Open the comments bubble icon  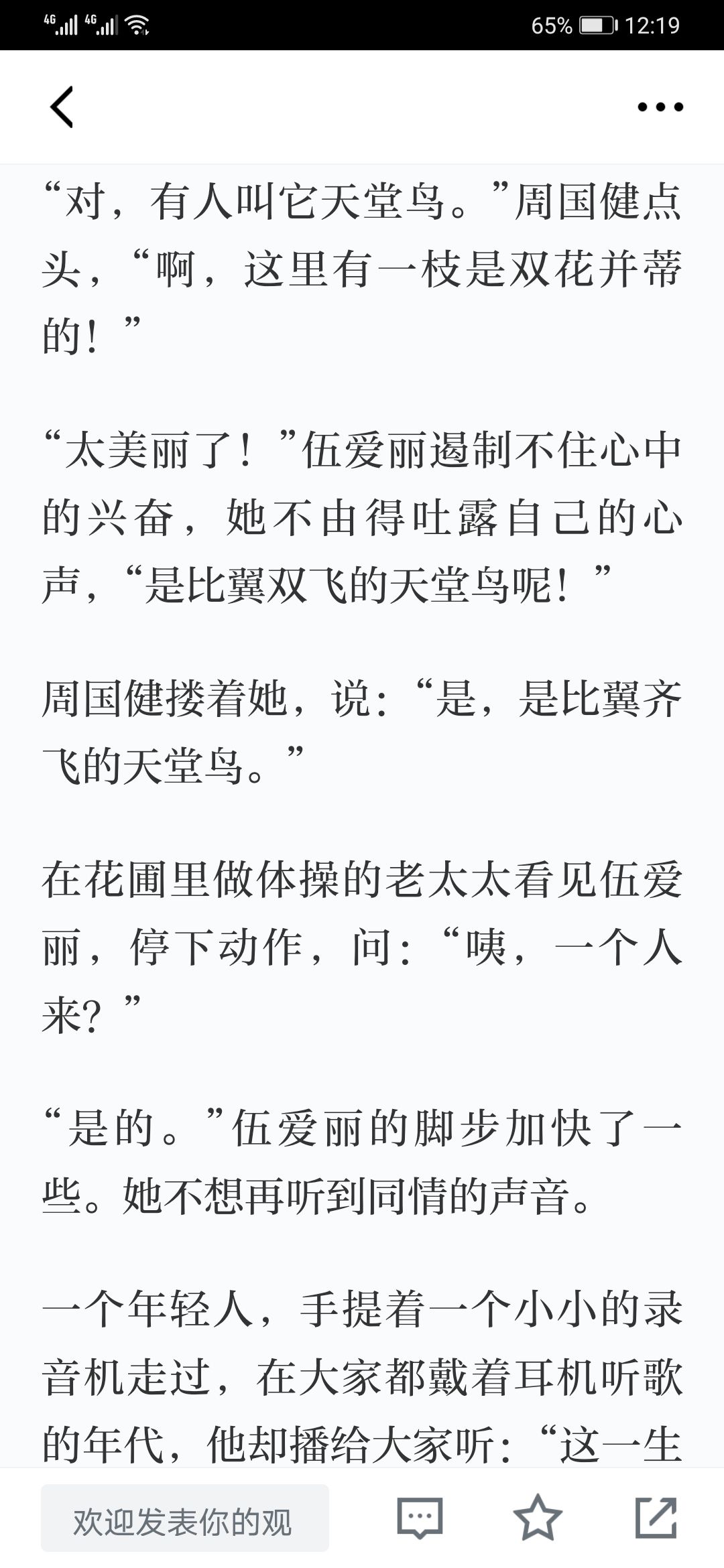[x=420, y=1518]
